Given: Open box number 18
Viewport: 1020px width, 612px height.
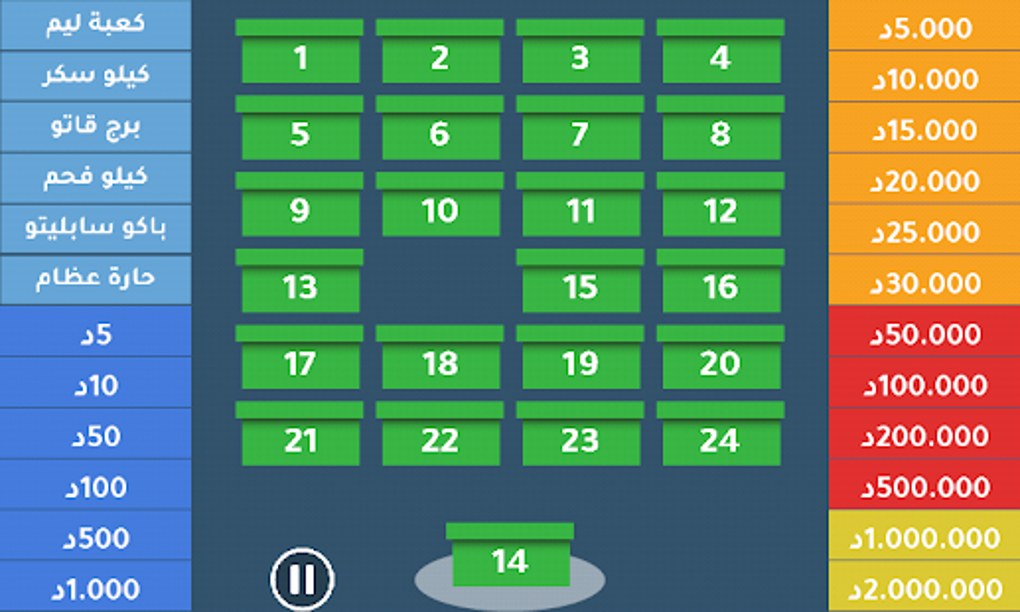Looking at the screenshot, I should (x=440, y=363).
